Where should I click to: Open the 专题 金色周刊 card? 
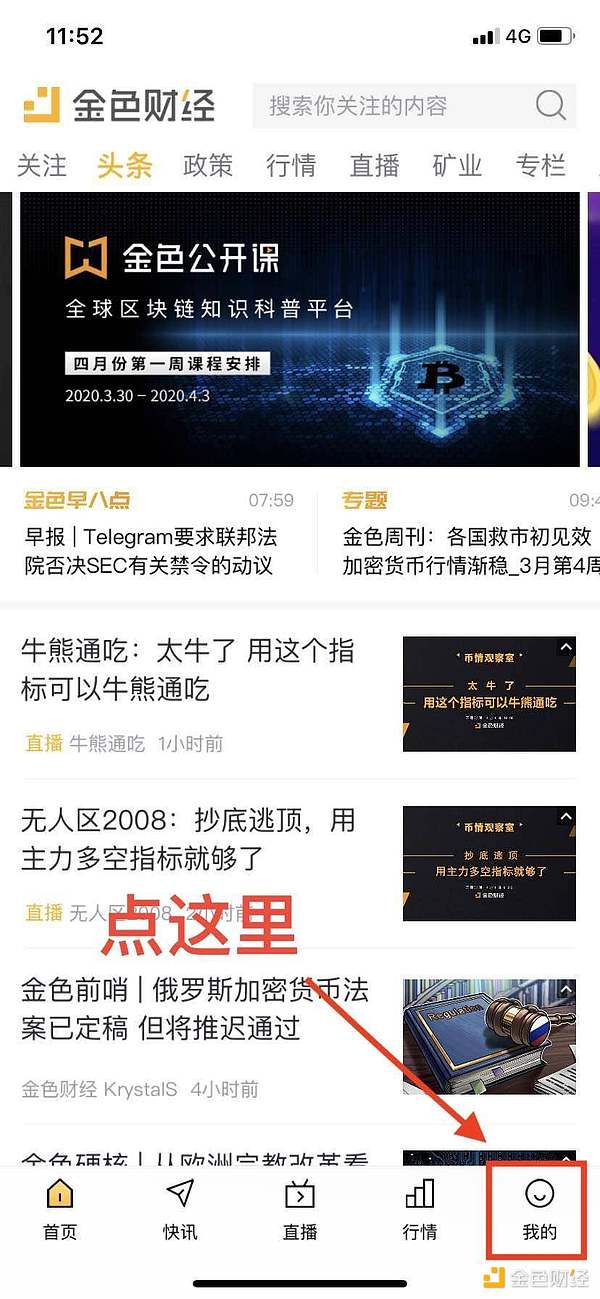tap(470, 550)
